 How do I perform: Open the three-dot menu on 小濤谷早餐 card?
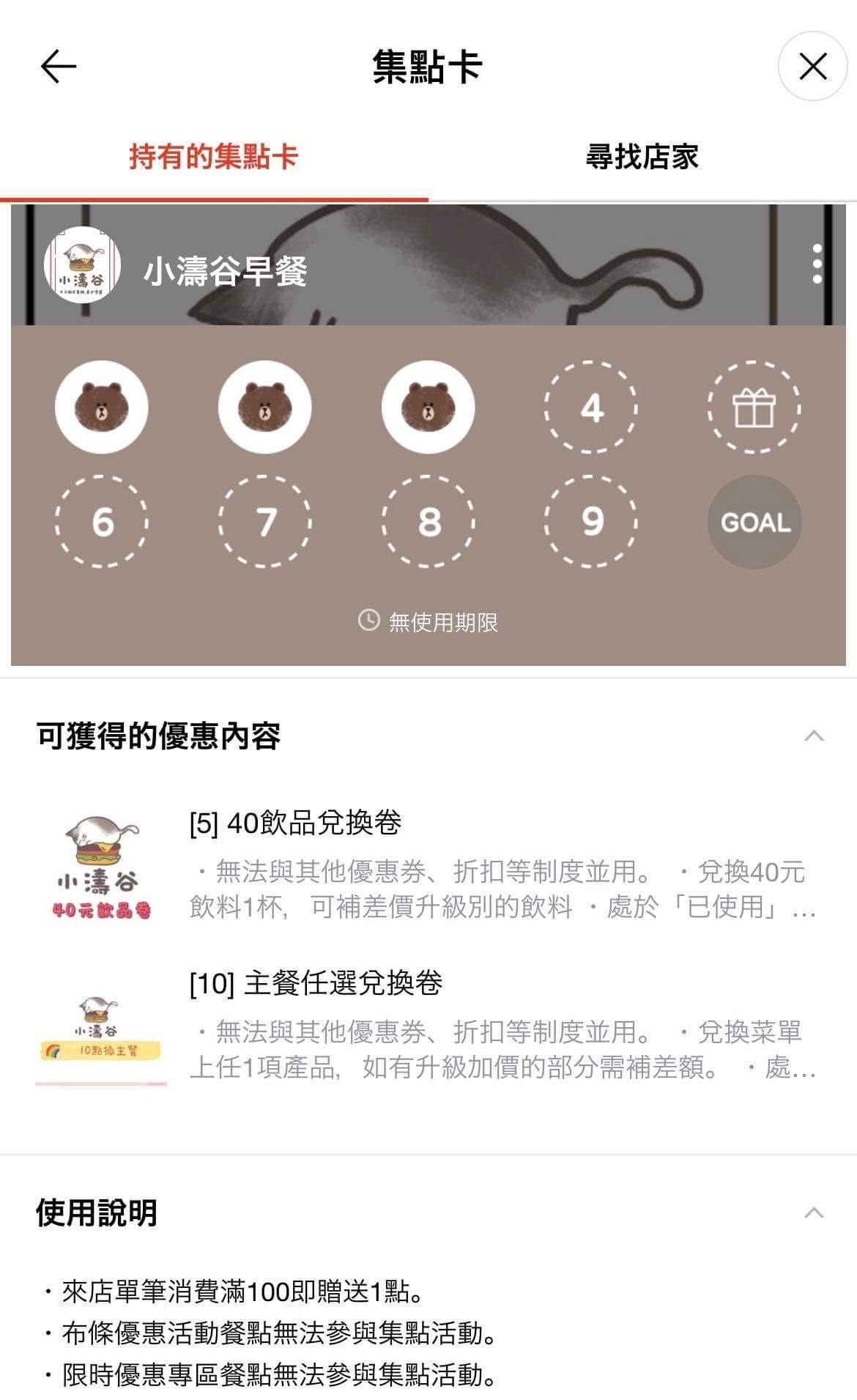click(817, 264)
